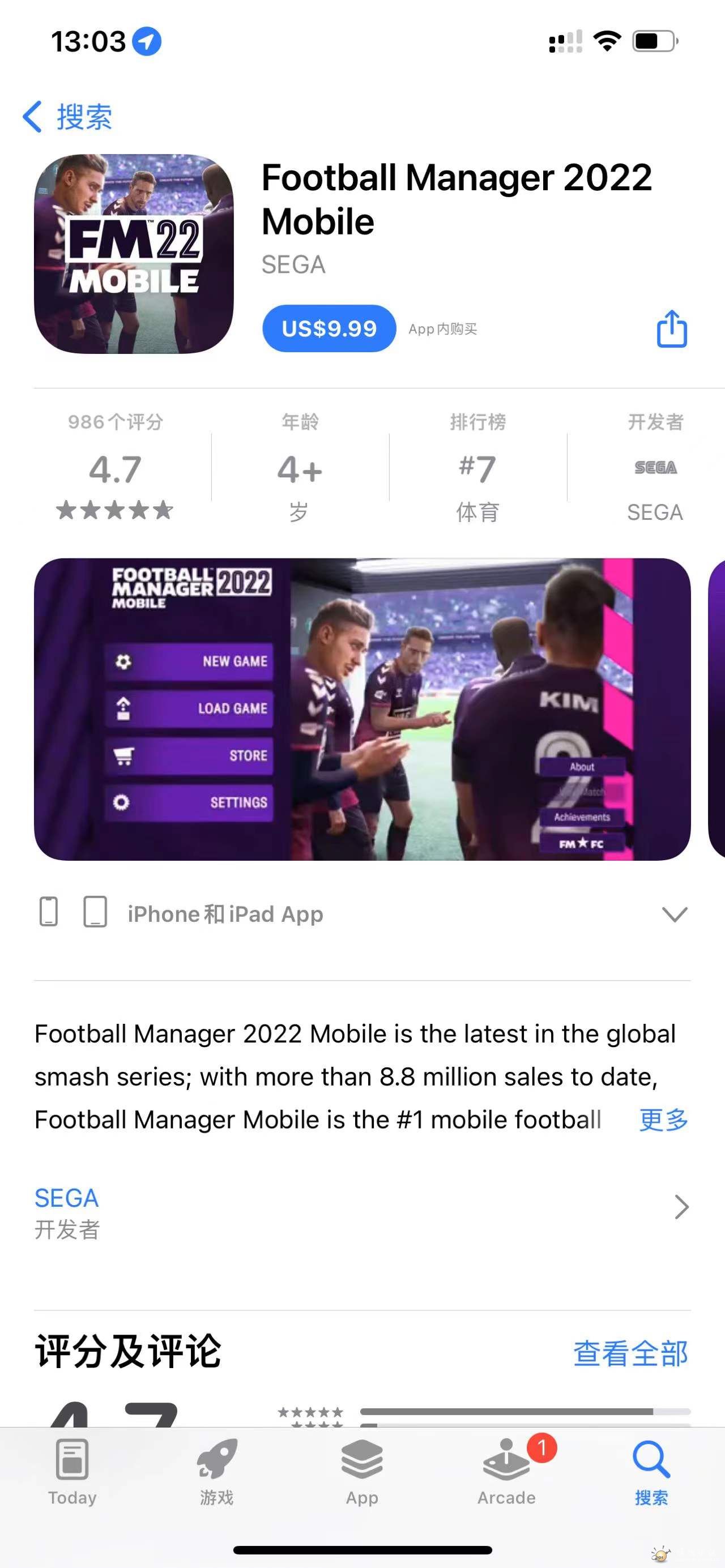Expand iPhone 和 iPad App compatibility details
Screen dimensions: 725x1568
(x=674, y=913)
